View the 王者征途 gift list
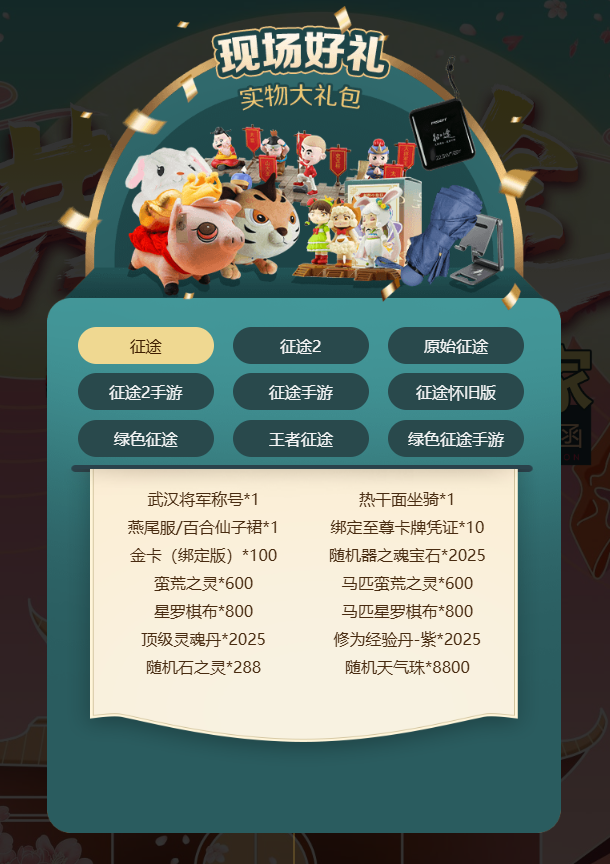 click(x=301, y=439)
